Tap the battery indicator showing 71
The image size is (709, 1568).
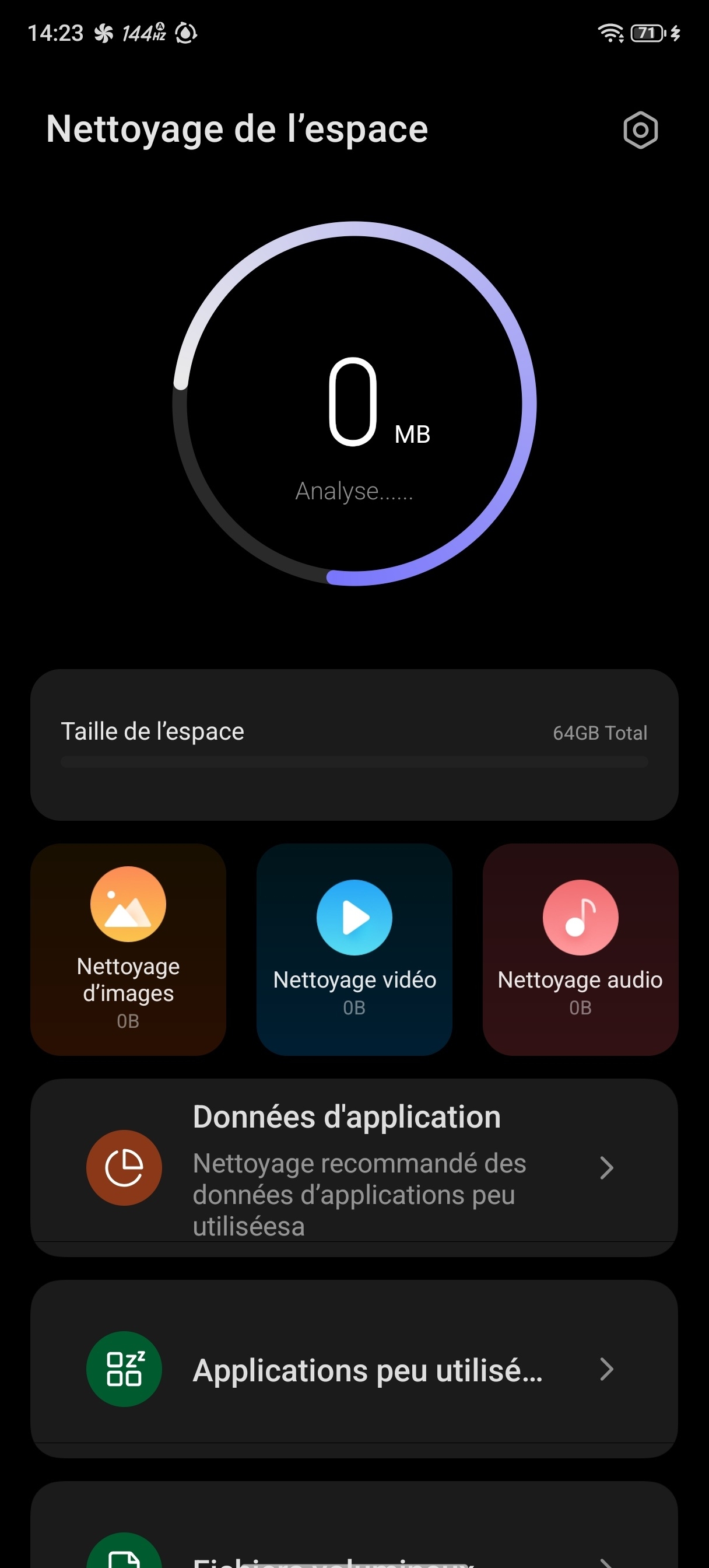pyautogui.click(x=648, y=33)
